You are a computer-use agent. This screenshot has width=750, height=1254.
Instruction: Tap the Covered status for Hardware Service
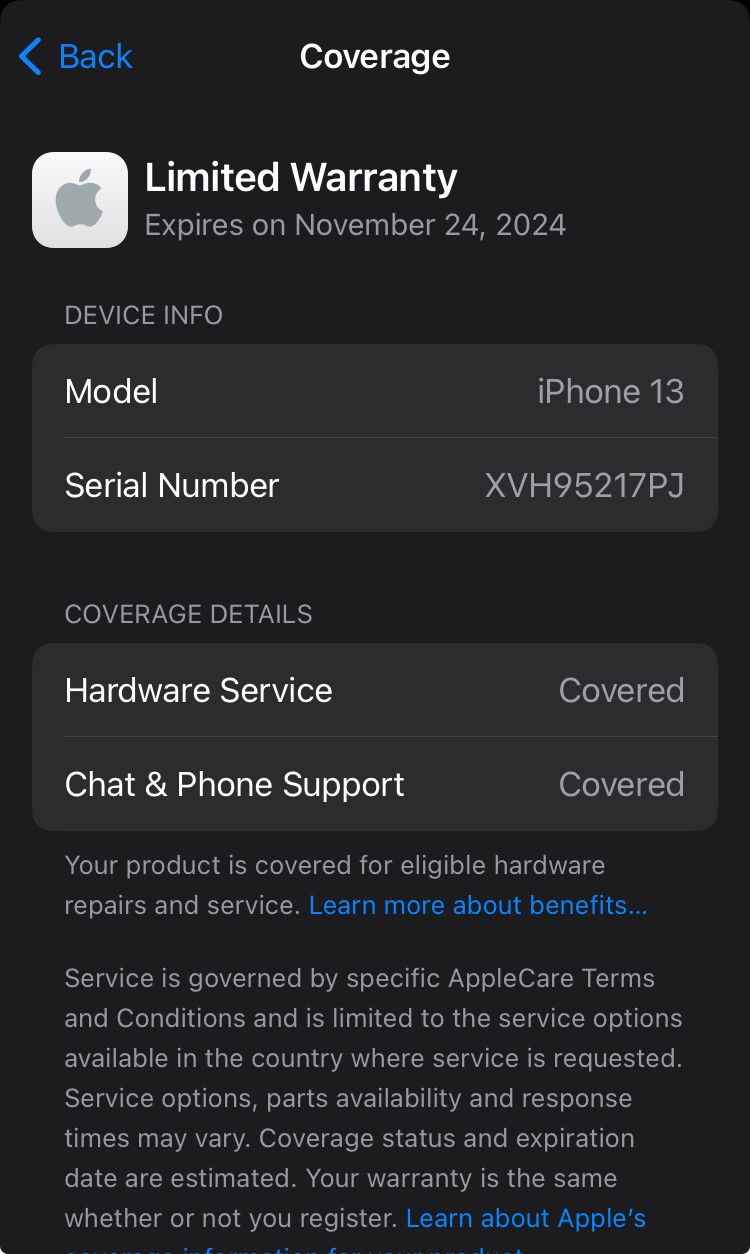click(621, 690)
